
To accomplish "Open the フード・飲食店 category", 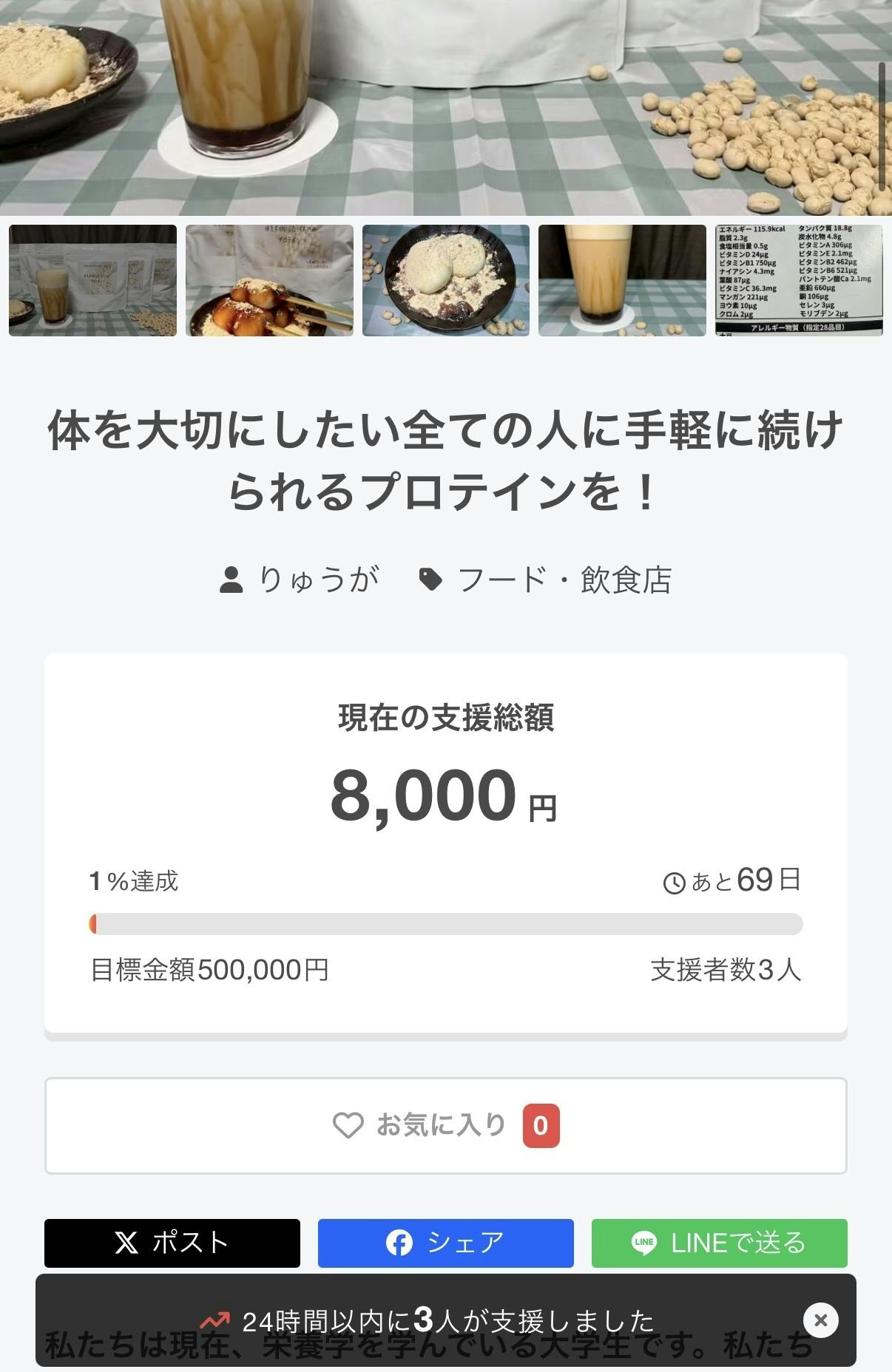I will coord(546,580).
